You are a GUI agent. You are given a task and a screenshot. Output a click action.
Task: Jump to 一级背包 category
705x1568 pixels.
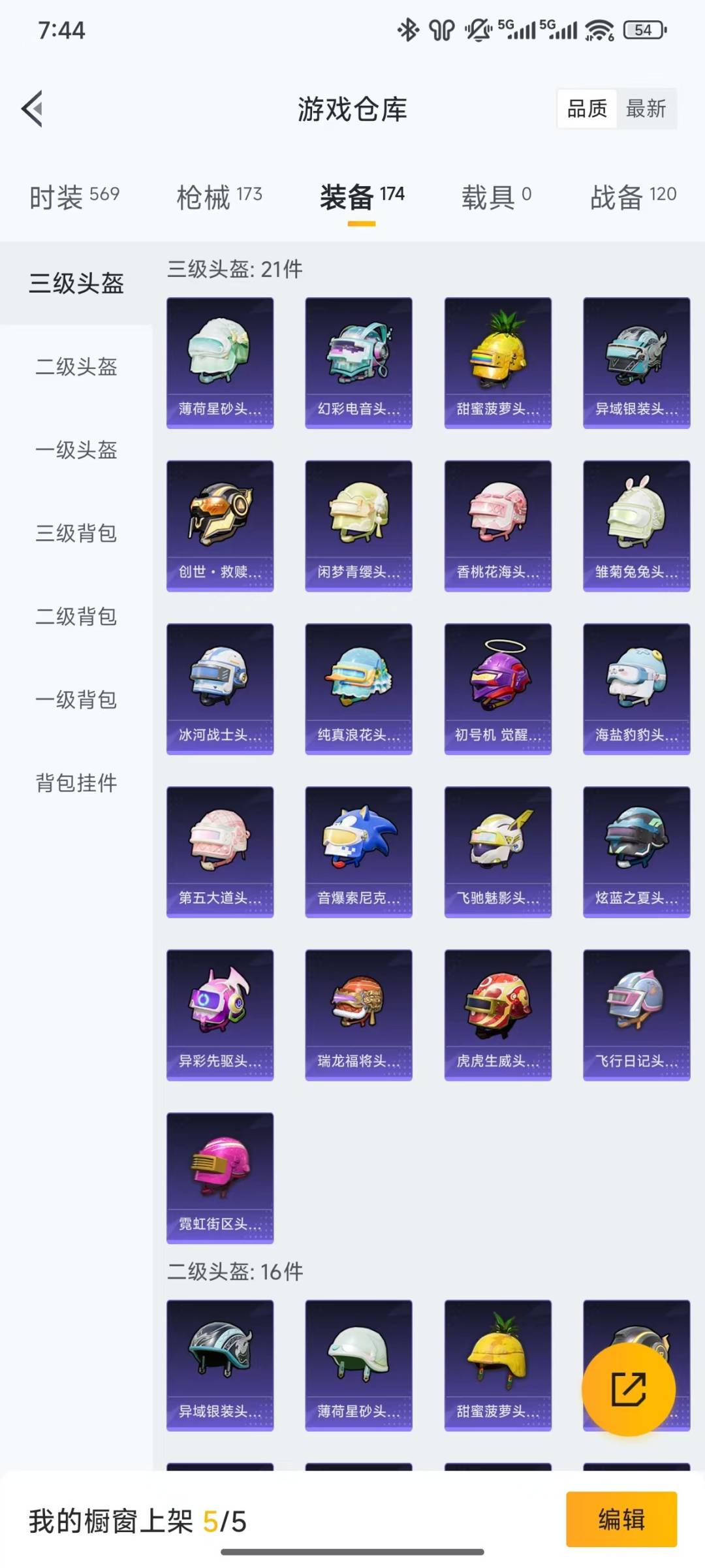pos(76,699)
